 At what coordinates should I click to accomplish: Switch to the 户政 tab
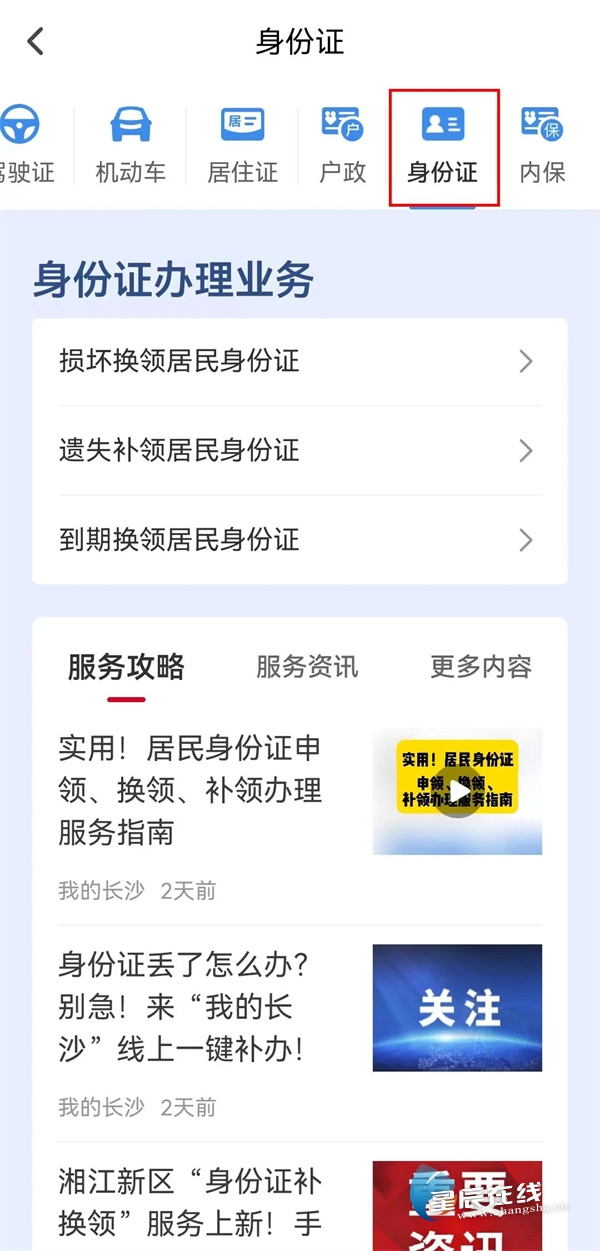tap(343, 147)
